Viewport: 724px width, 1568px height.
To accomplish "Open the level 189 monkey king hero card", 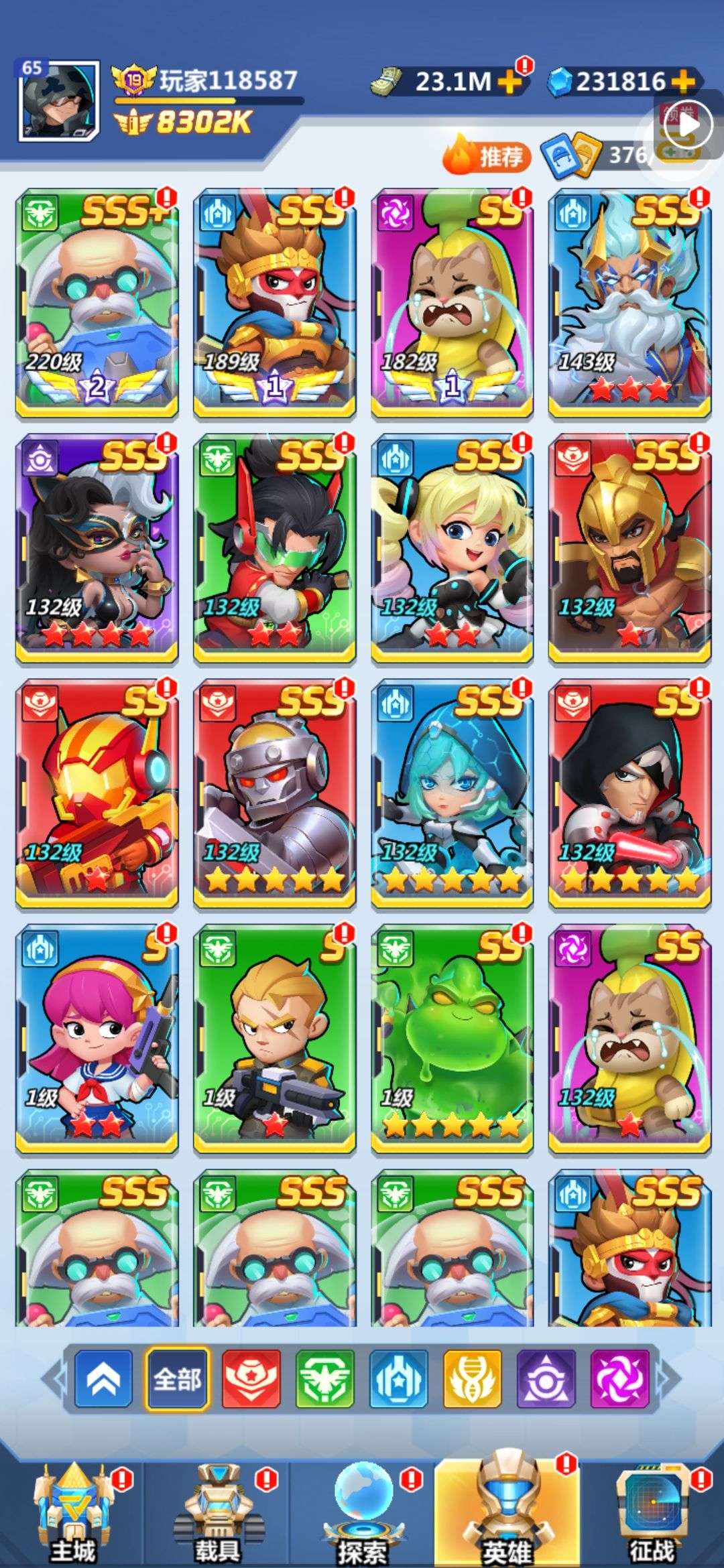I will [275, 304].
